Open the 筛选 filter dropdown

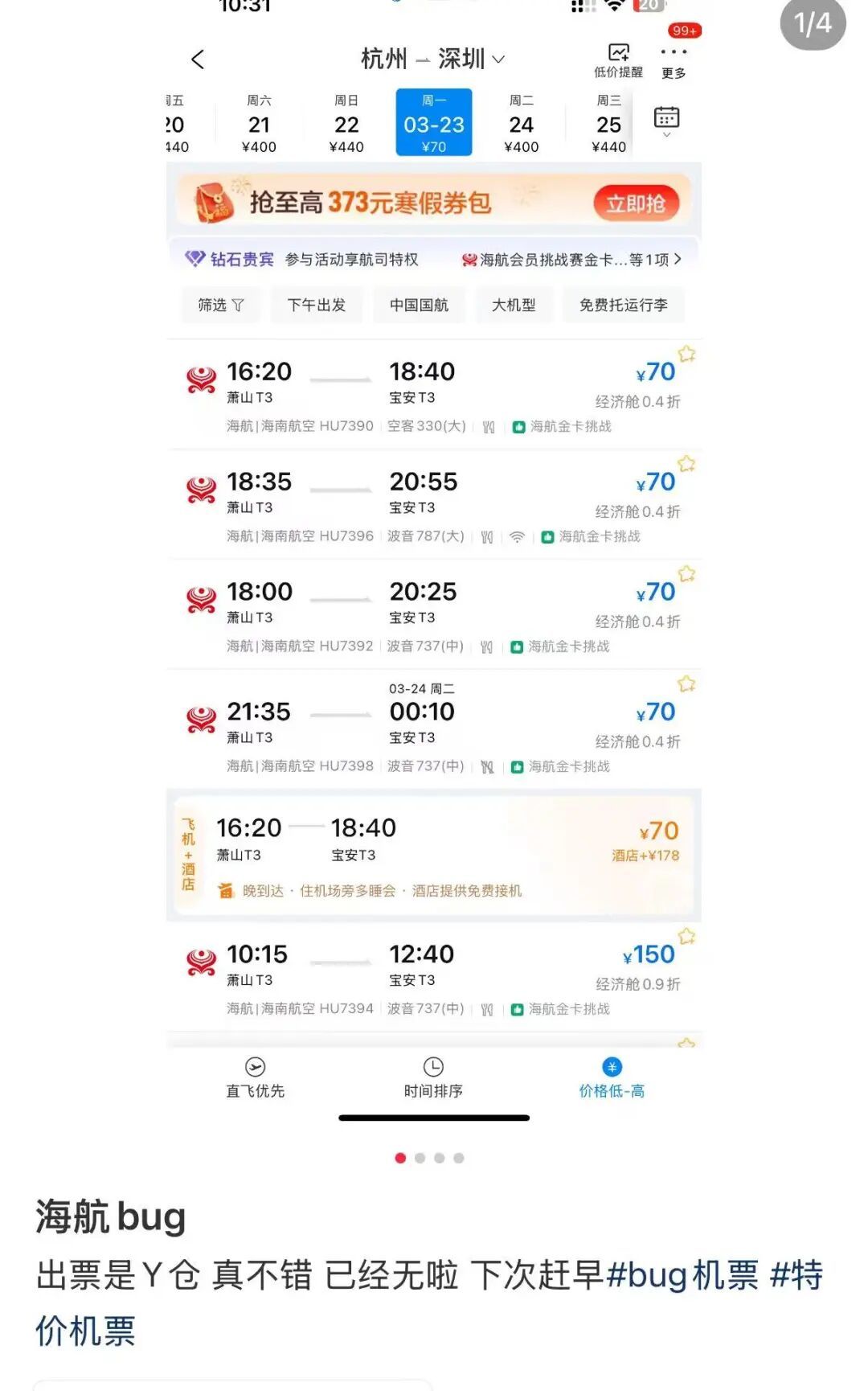click(x=221, y=306)
